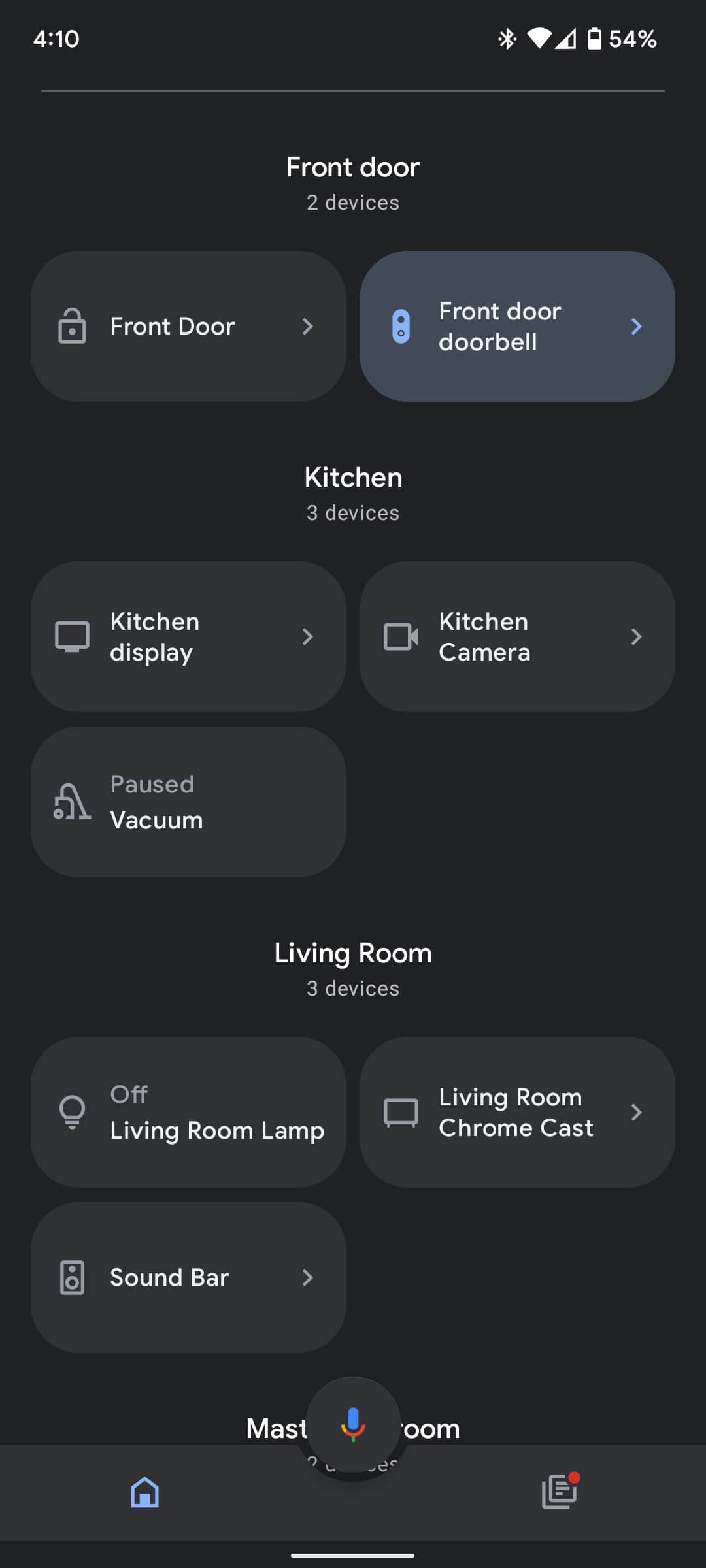This screenshot has width=706, height=1568.
Task: Click the battery indicator in status bar
Action: 596,39
